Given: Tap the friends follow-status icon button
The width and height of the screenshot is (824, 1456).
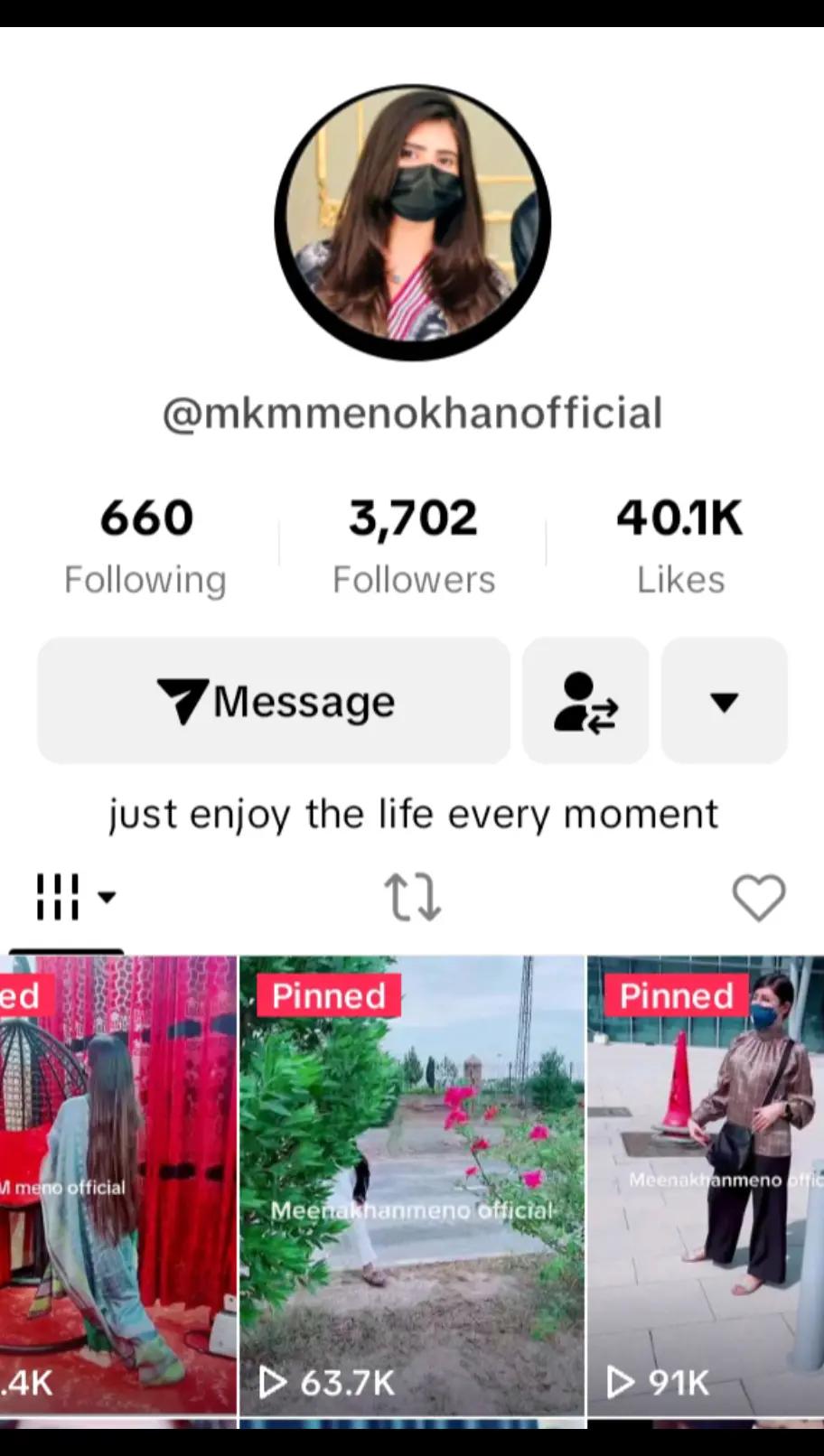Looking at the screenshot, I should 585,701.
